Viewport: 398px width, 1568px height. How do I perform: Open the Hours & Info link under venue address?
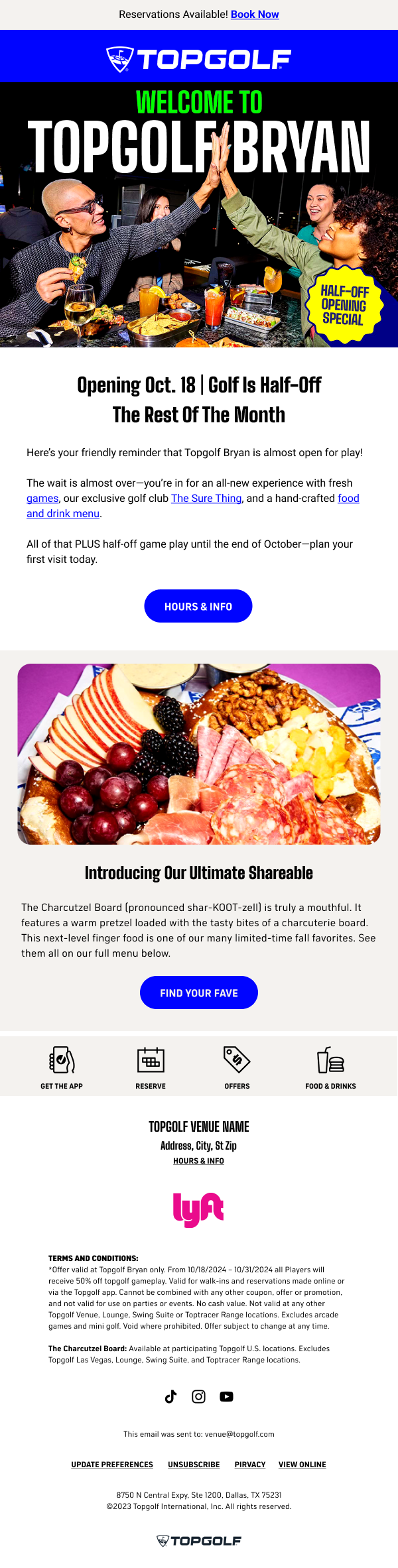[x=198, y=1161]
